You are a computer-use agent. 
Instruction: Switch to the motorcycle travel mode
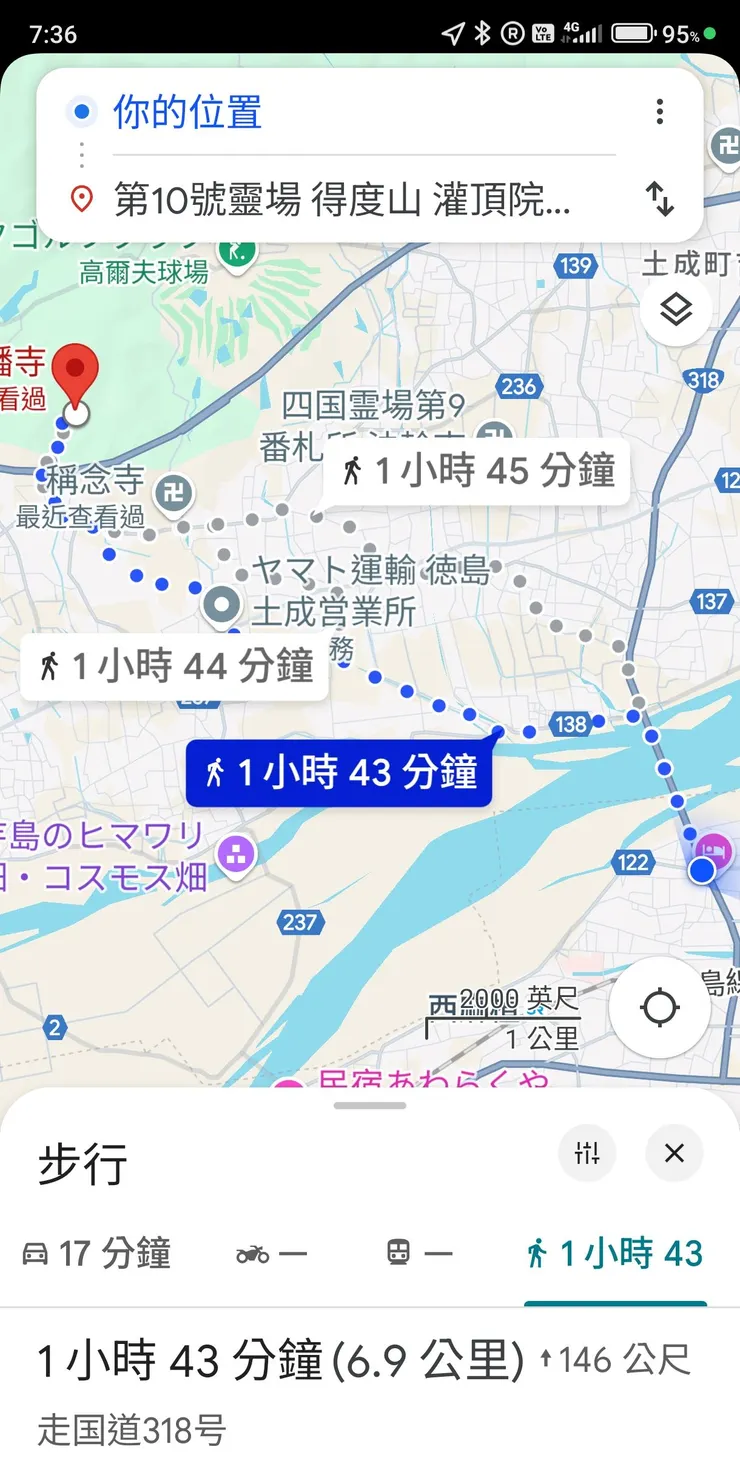pos(270,1253)
